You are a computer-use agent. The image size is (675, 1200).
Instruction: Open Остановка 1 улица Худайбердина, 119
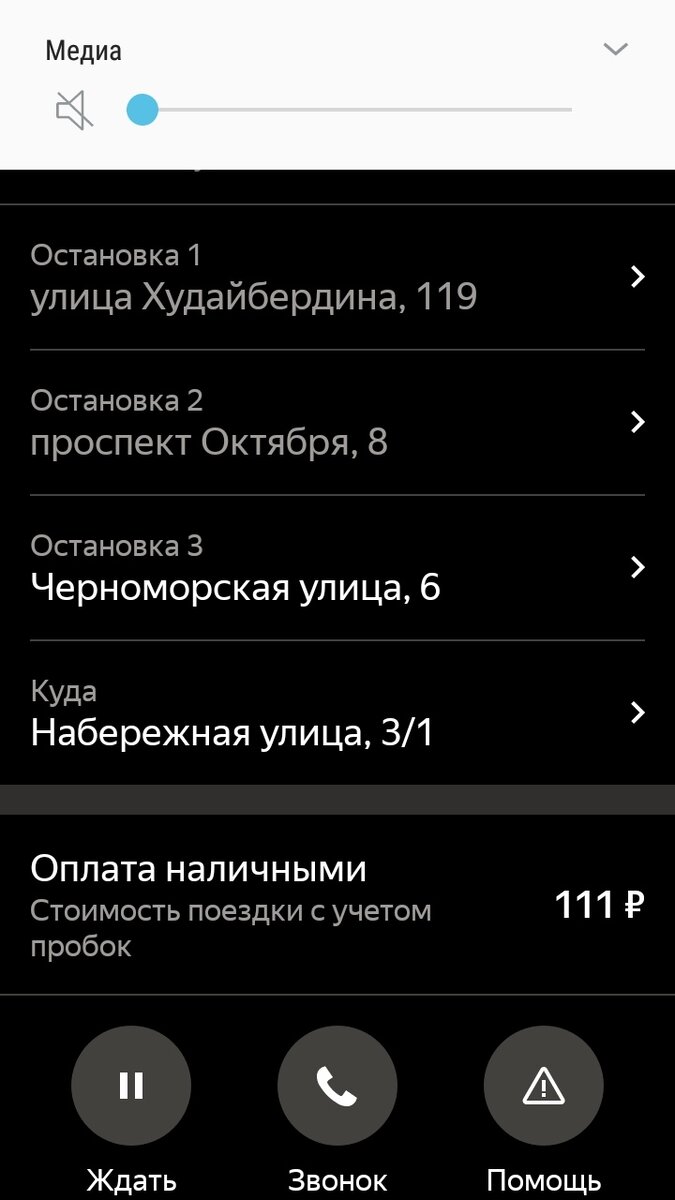click(337, 278)
